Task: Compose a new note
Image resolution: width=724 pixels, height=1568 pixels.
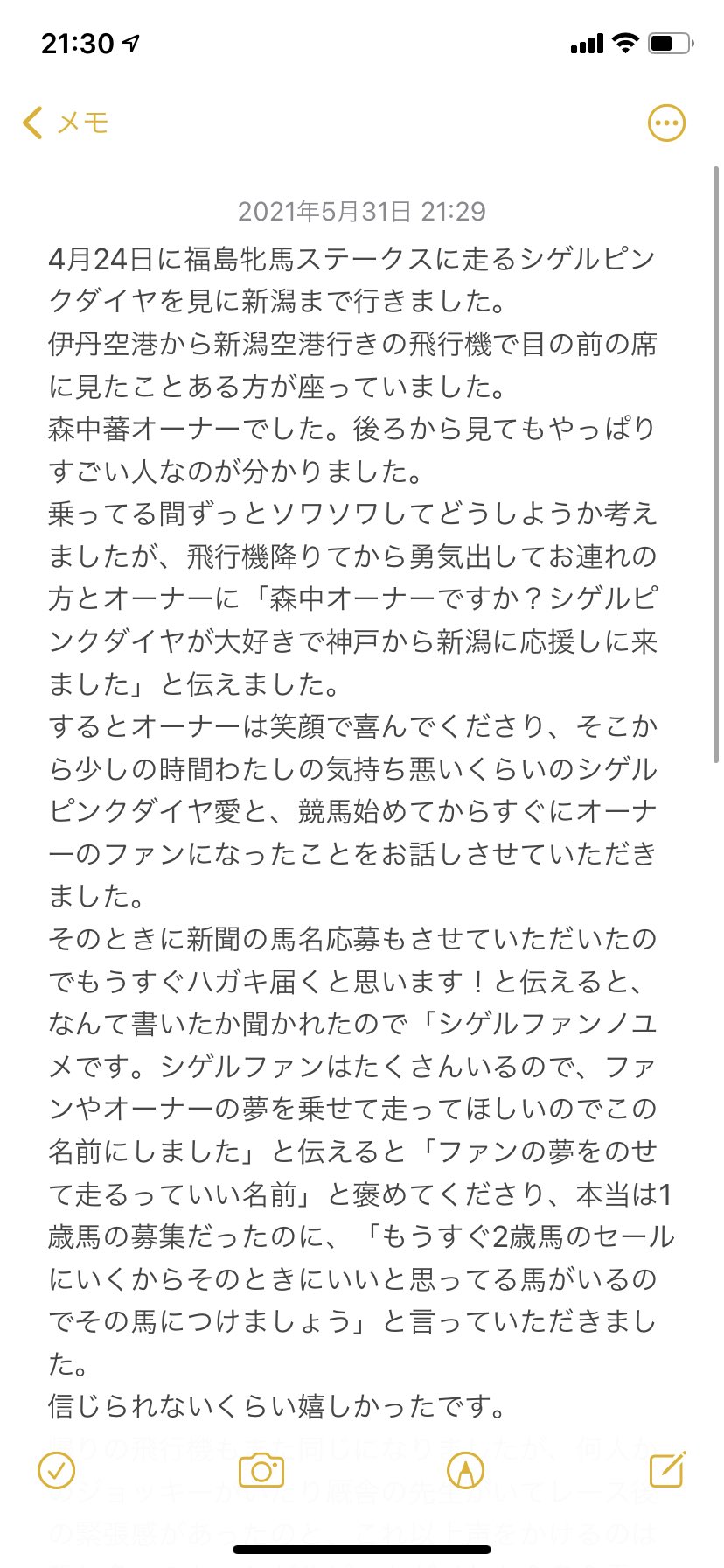Action: click(x=667, y=1470)
